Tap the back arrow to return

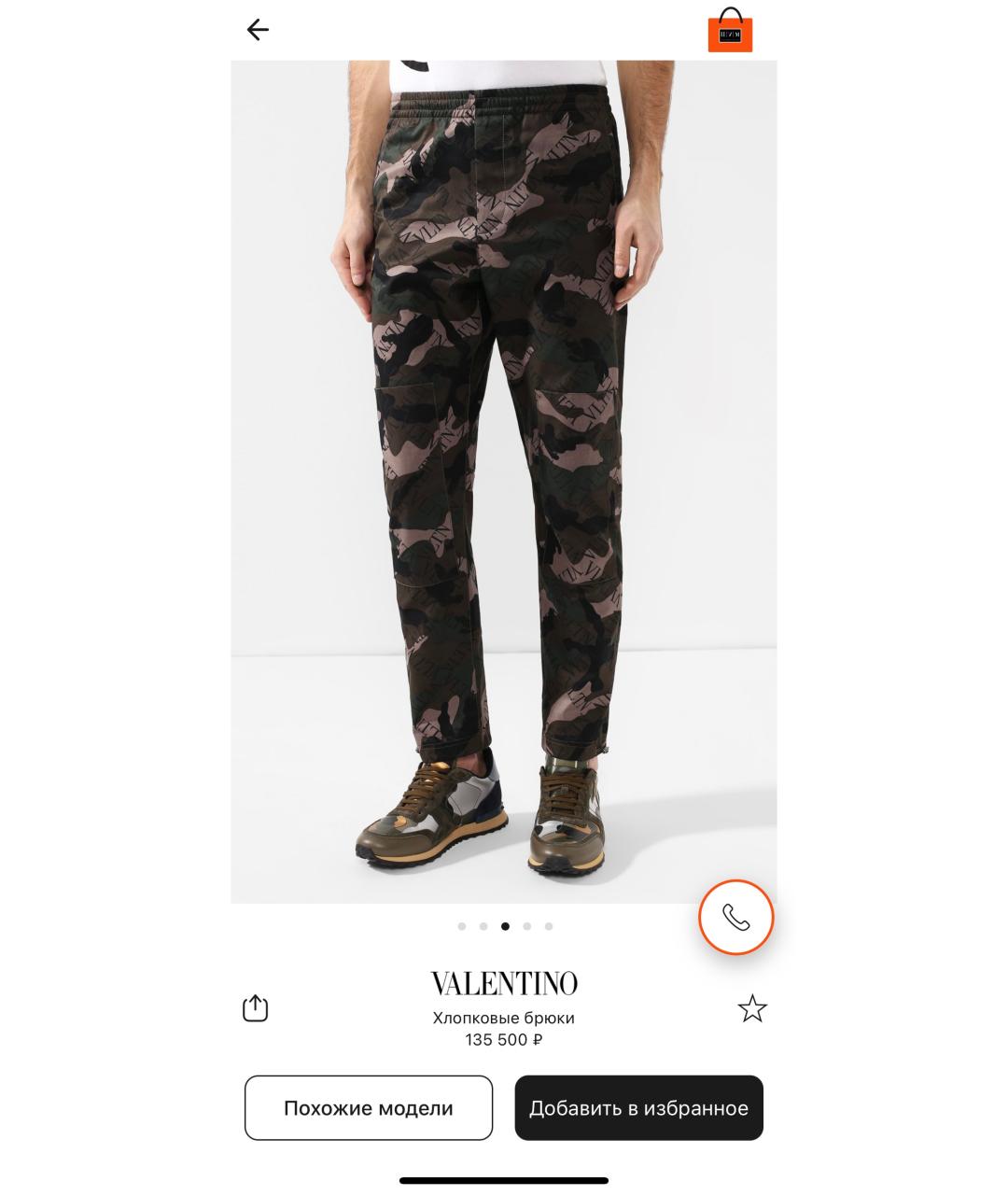[257, 29]
